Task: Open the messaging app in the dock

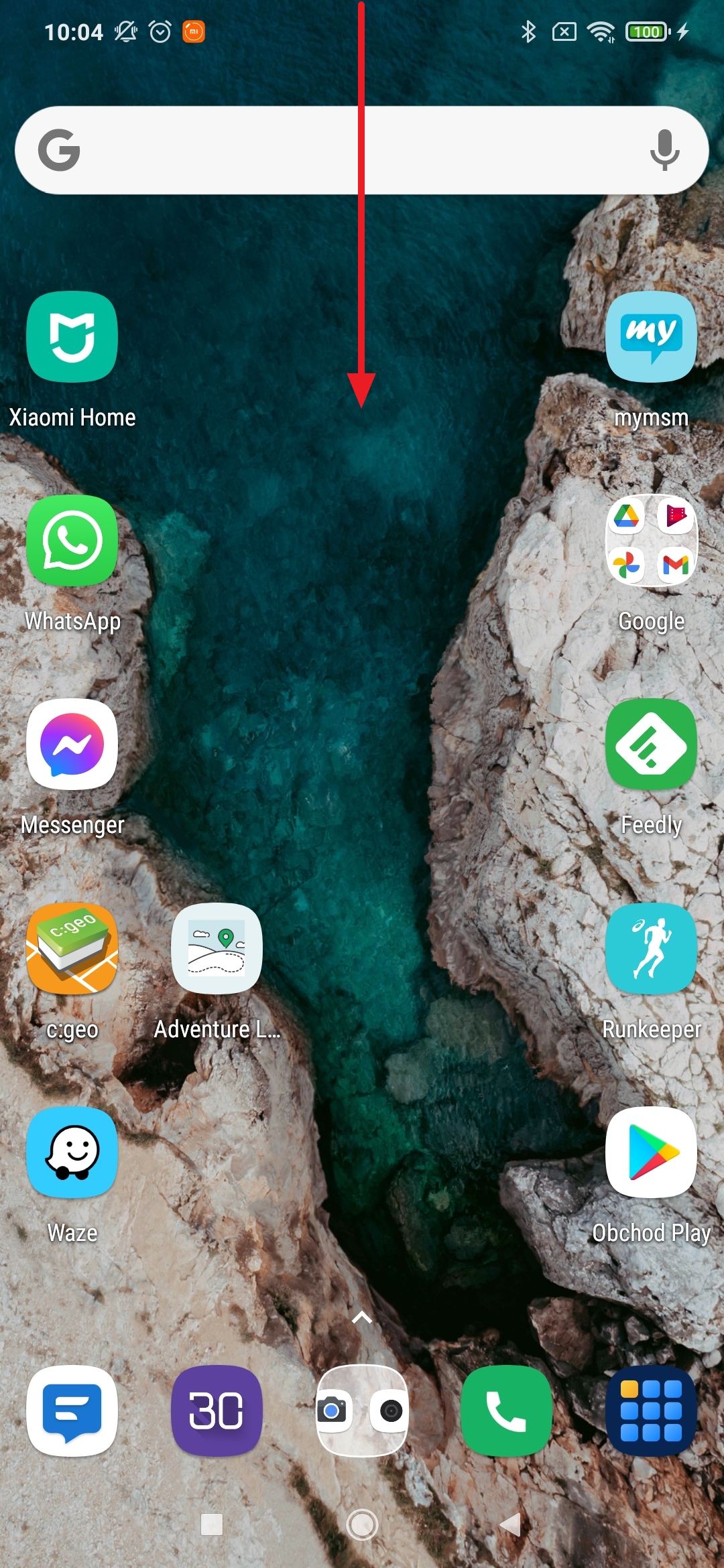Action: 72,1411
